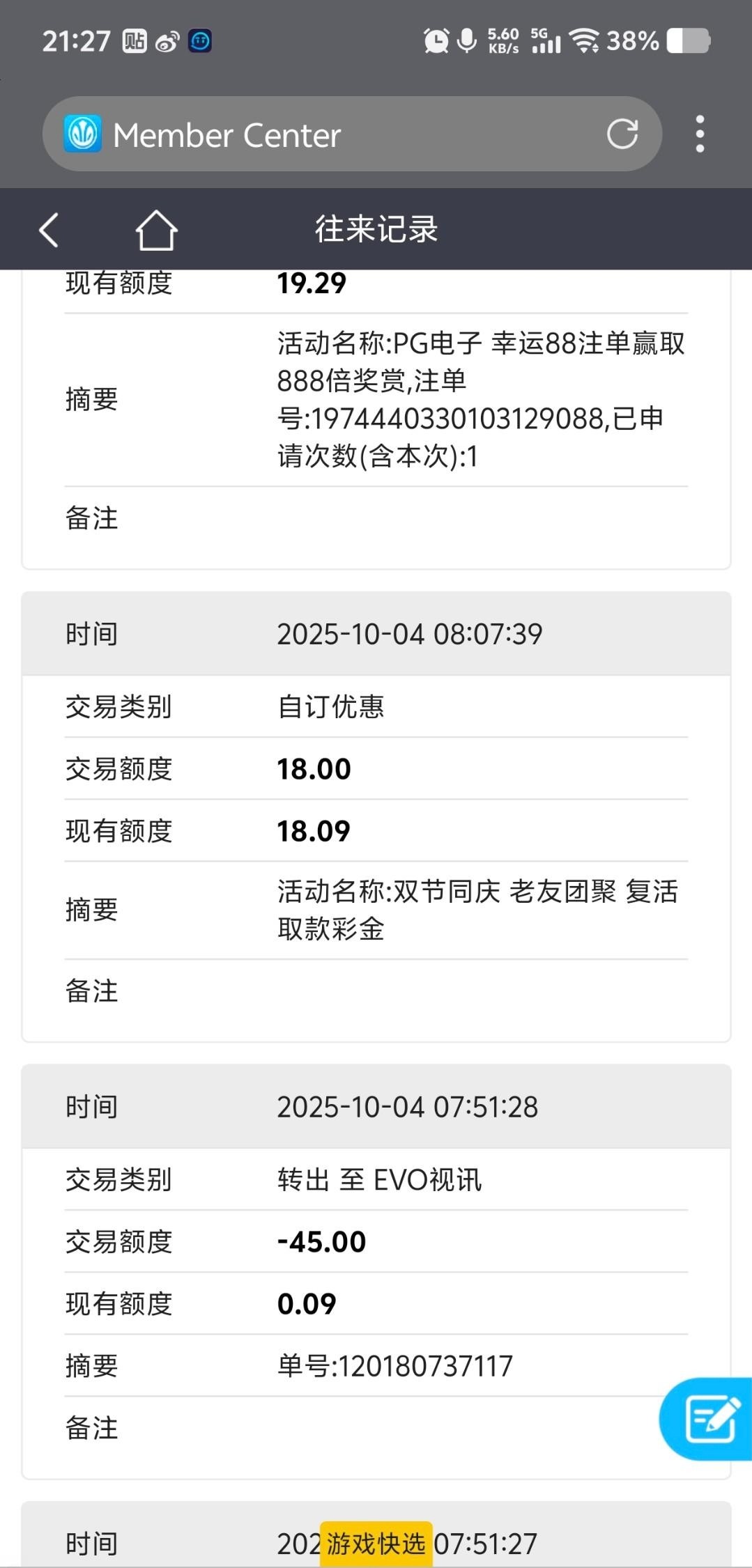Open the yellow 游戏快选 quick game selector
The width and height of the screenshot is (752, 1568).
(376, 1544)
